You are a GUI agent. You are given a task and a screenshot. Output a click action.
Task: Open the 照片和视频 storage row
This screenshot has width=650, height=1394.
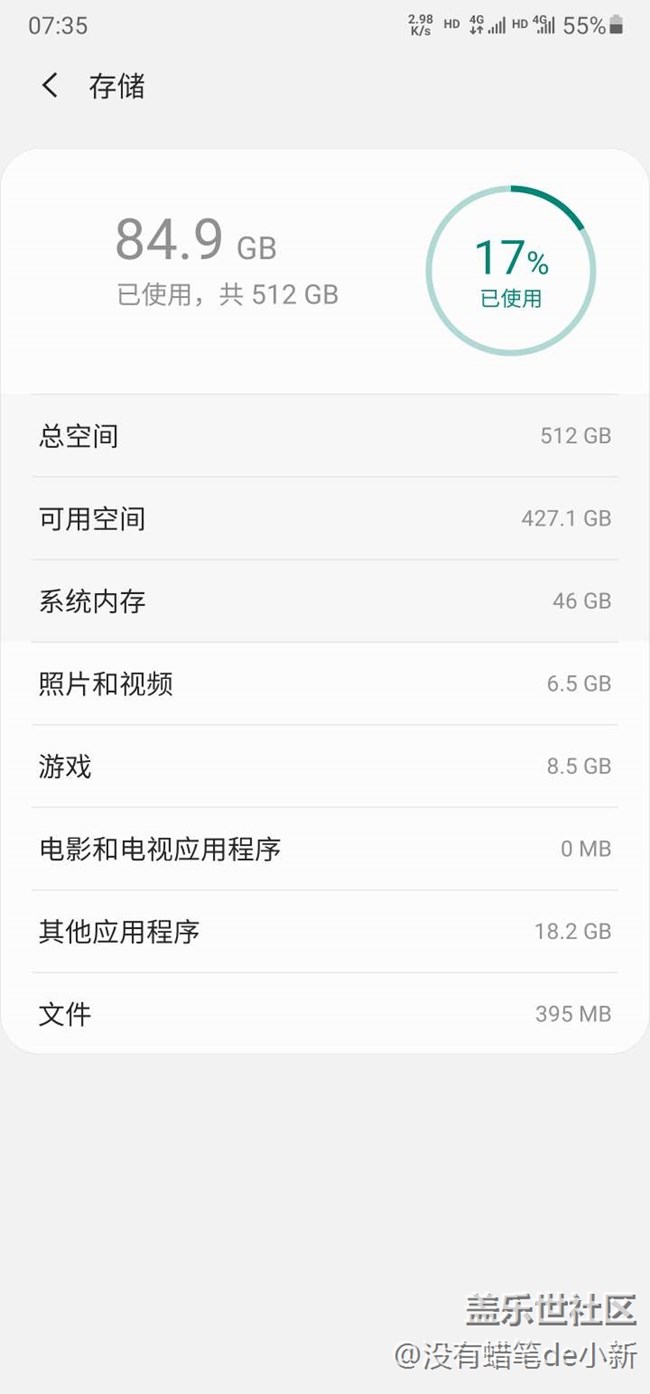325,684
